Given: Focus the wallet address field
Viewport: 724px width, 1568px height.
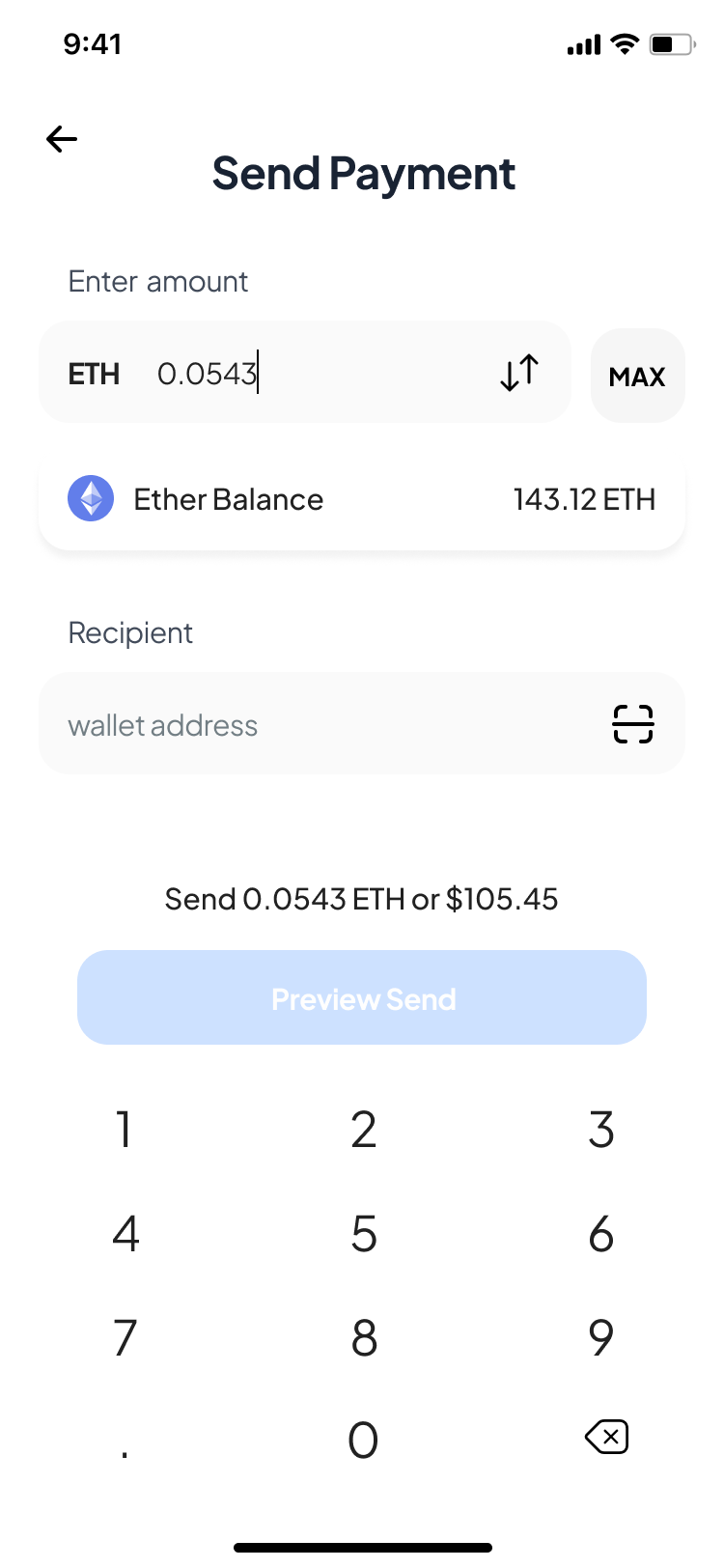Looking at the screenshot, I should point(319,725).
